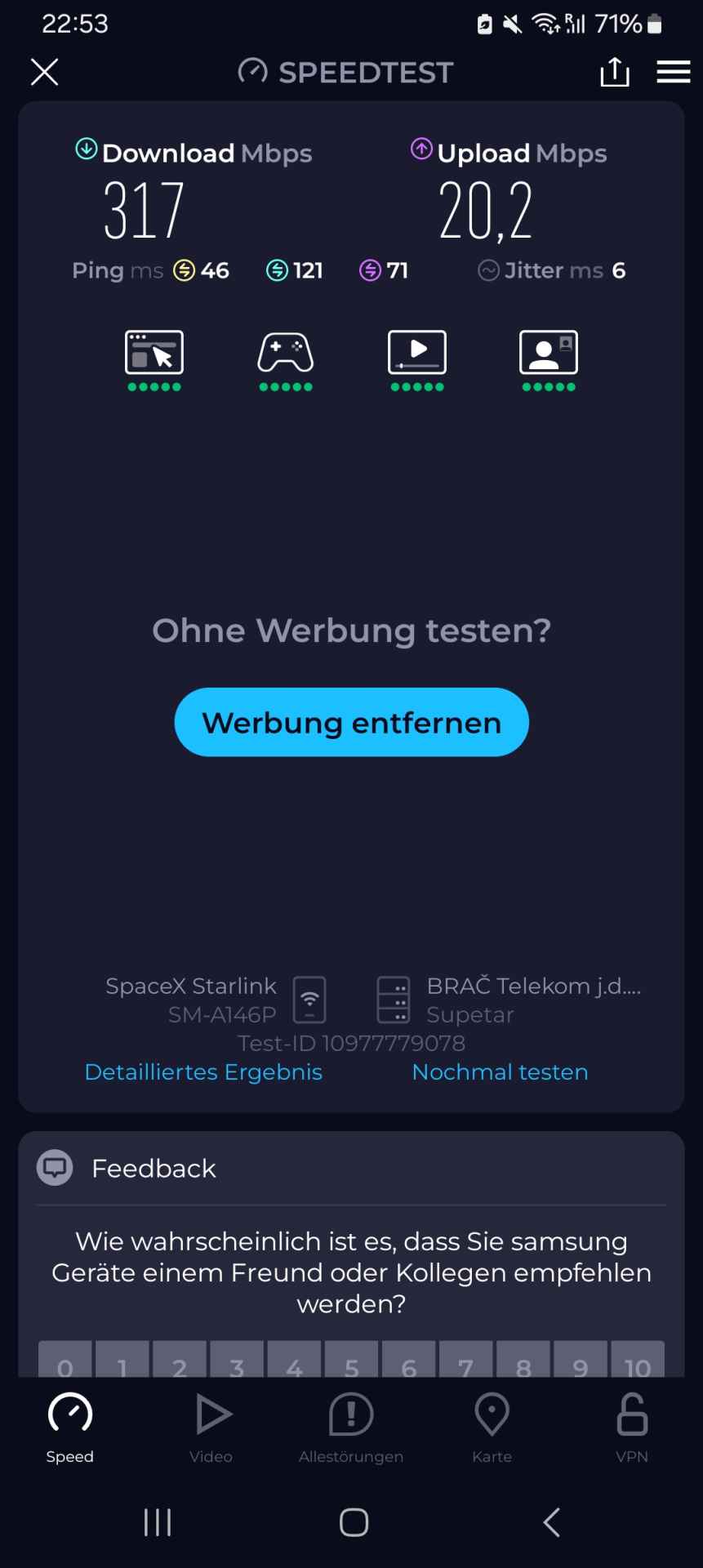Open Detailliertes Ergebnis
The height and width of the screenshot is (1568, 703).
click(x=203, y=1071)
